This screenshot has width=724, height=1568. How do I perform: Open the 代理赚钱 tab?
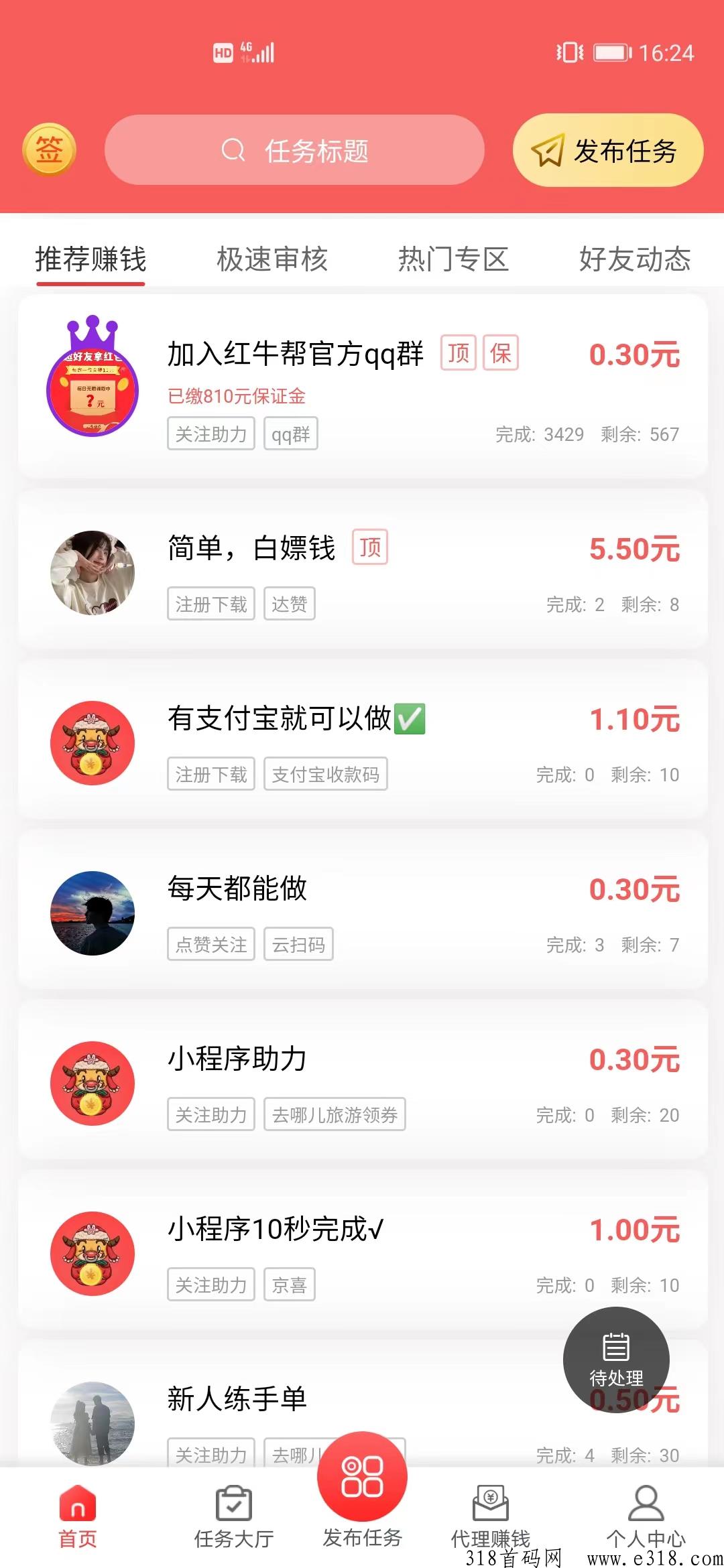(491, 1516)
